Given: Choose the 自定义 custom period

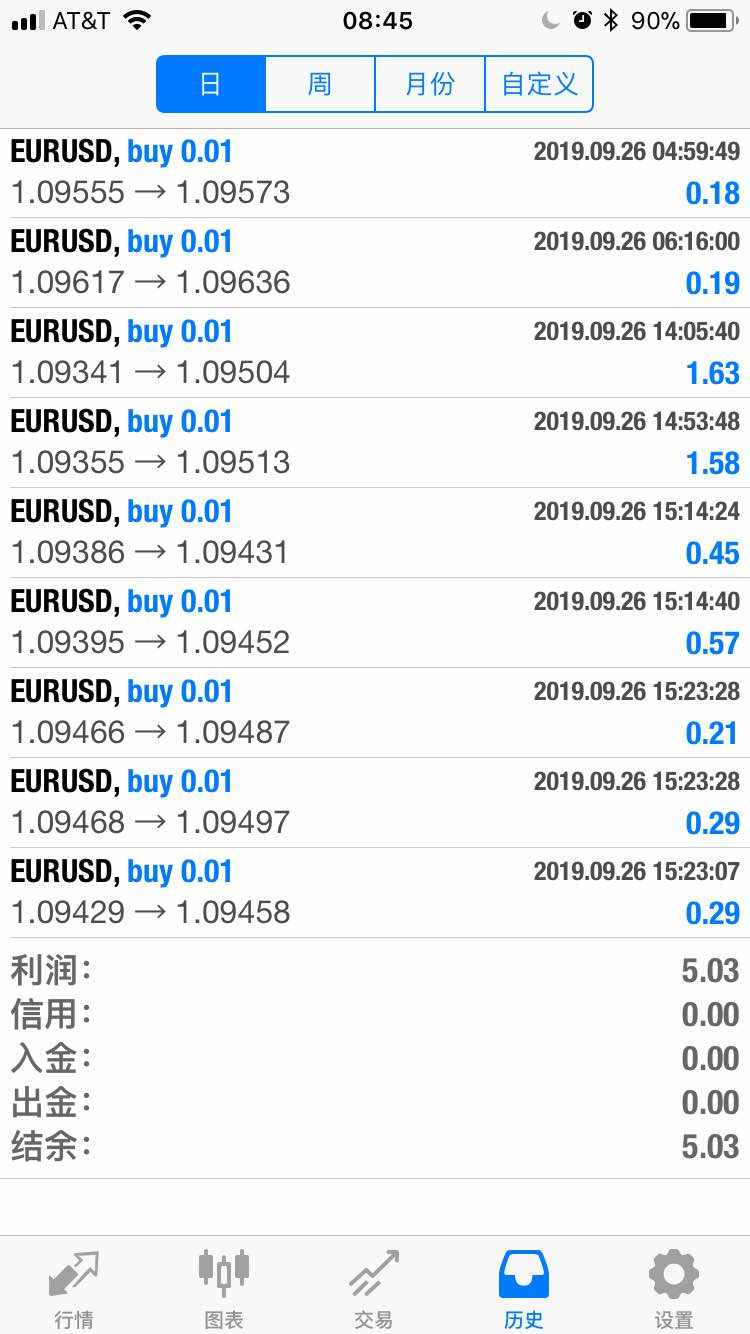Looking at the screenshot, I should pos(539,84).
